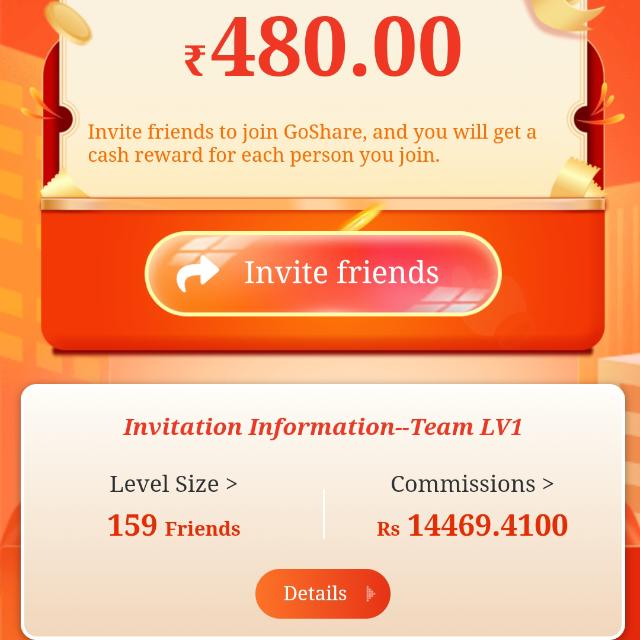Tap the Invite friends button
Viewport: 640px width, 640px height.
322,273
